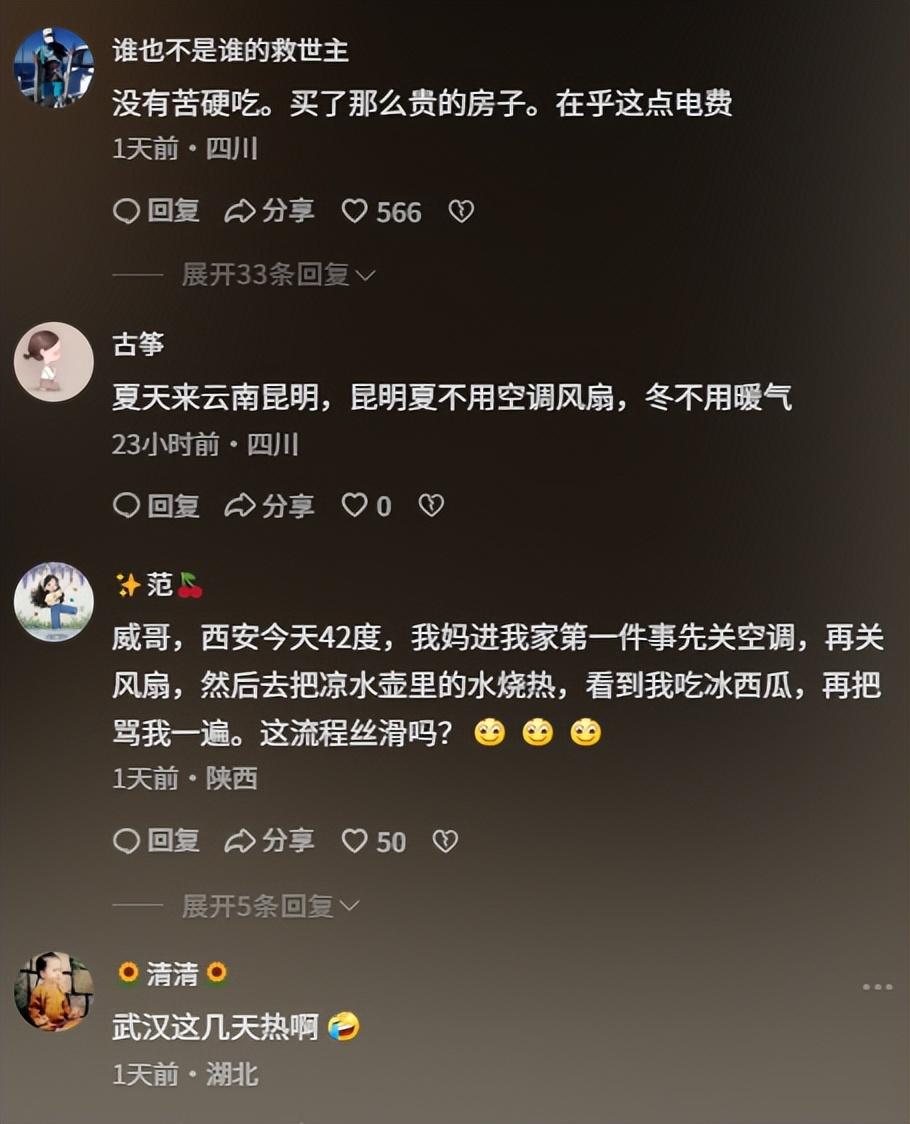
Task: Open 古筝's profile avatar
Action: pyautogui.click(x=54, y=362)
